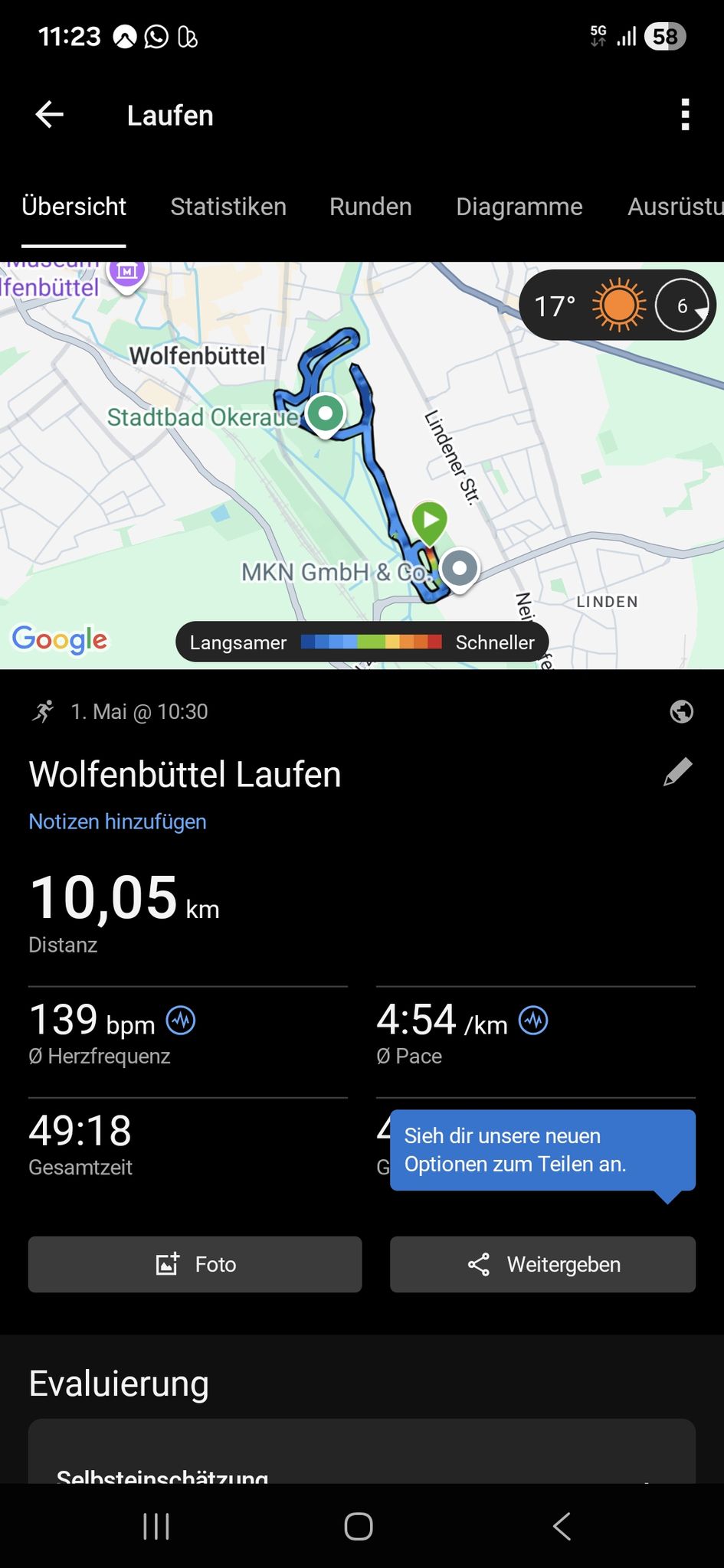Tap the system home button
724x1568 pixels.
[359, 1526]
